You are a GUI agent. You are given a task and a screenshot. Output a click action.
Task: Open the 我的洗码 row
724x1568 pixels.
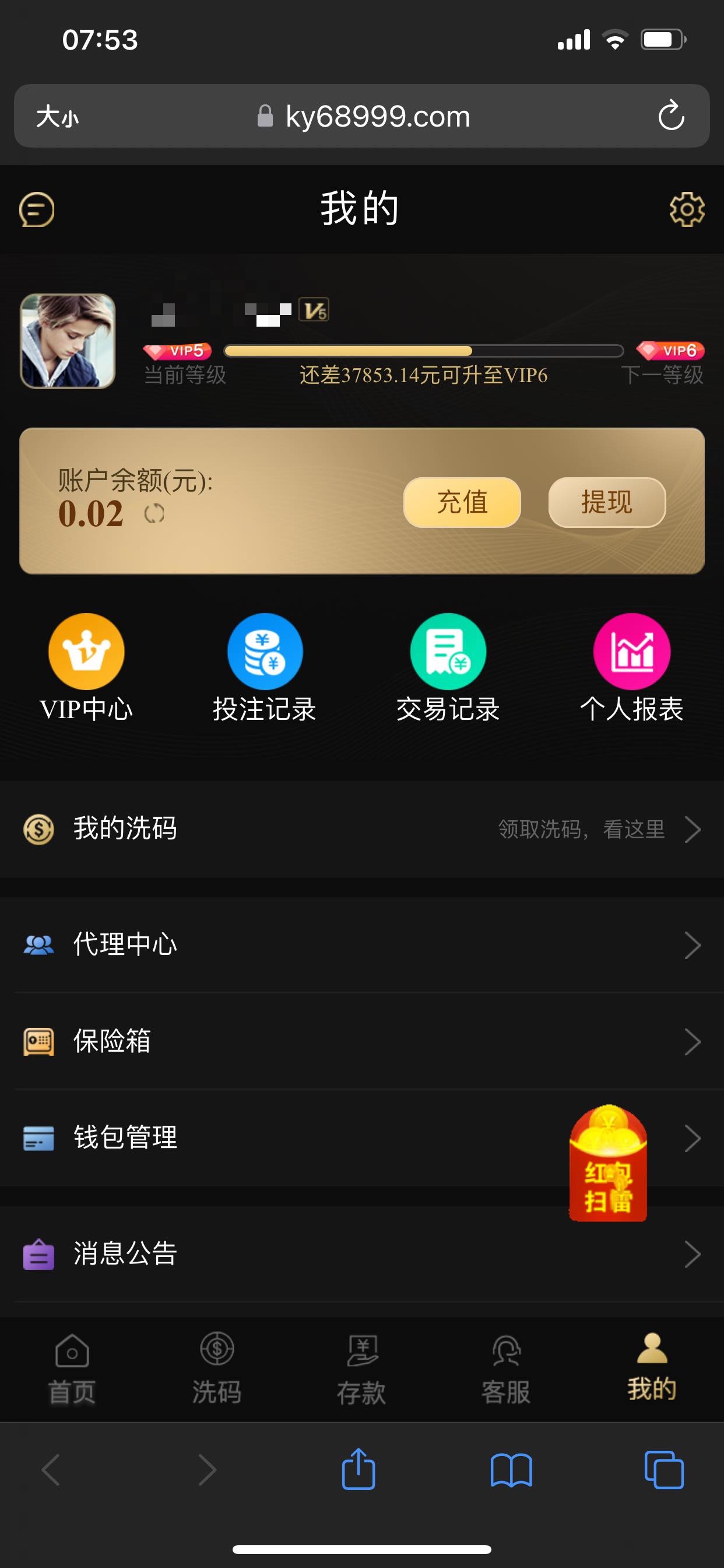361,829
